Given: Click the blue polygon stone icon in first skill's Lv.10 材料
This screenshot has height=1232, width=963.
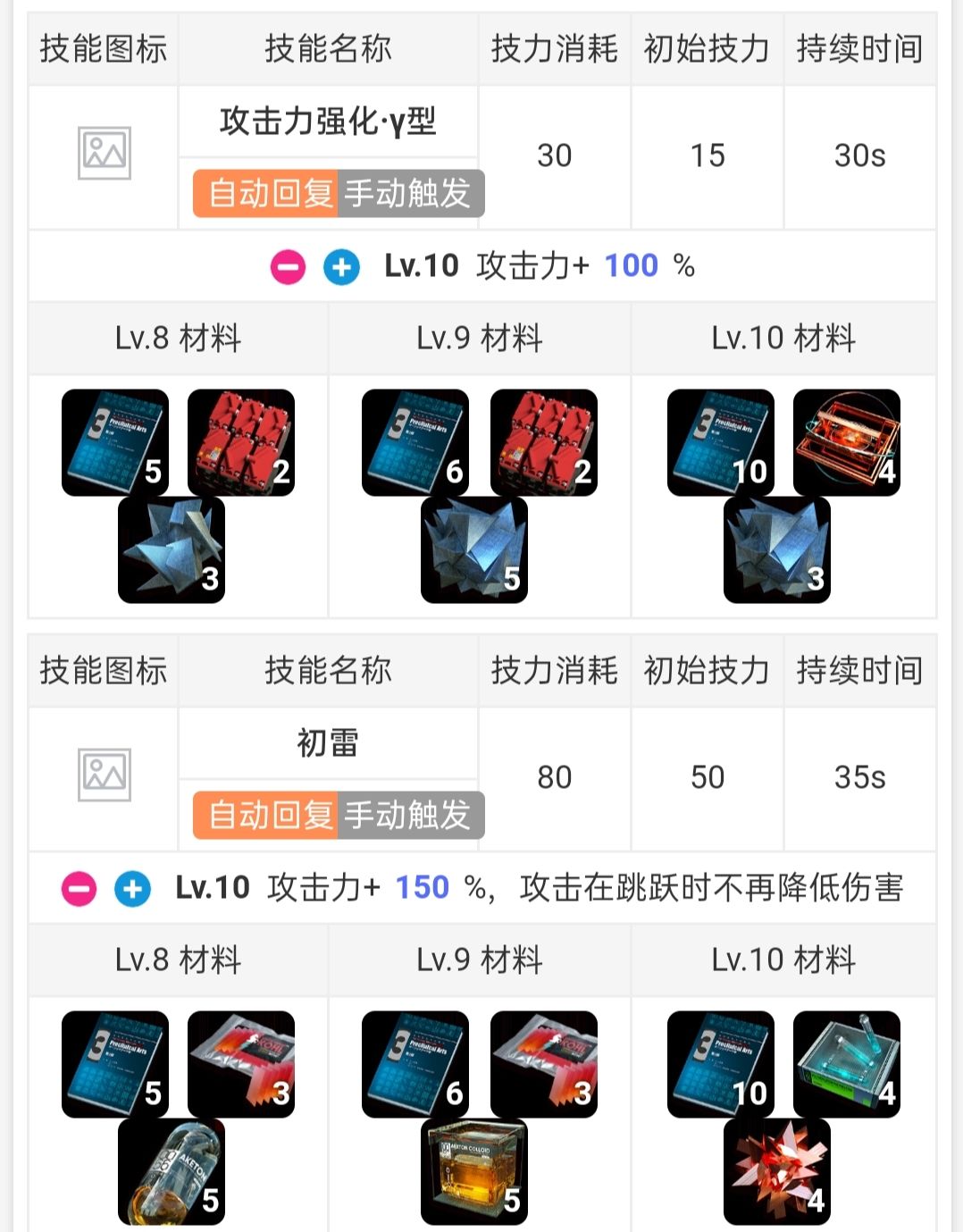Looking at the screenshot, I should point(775,550).
